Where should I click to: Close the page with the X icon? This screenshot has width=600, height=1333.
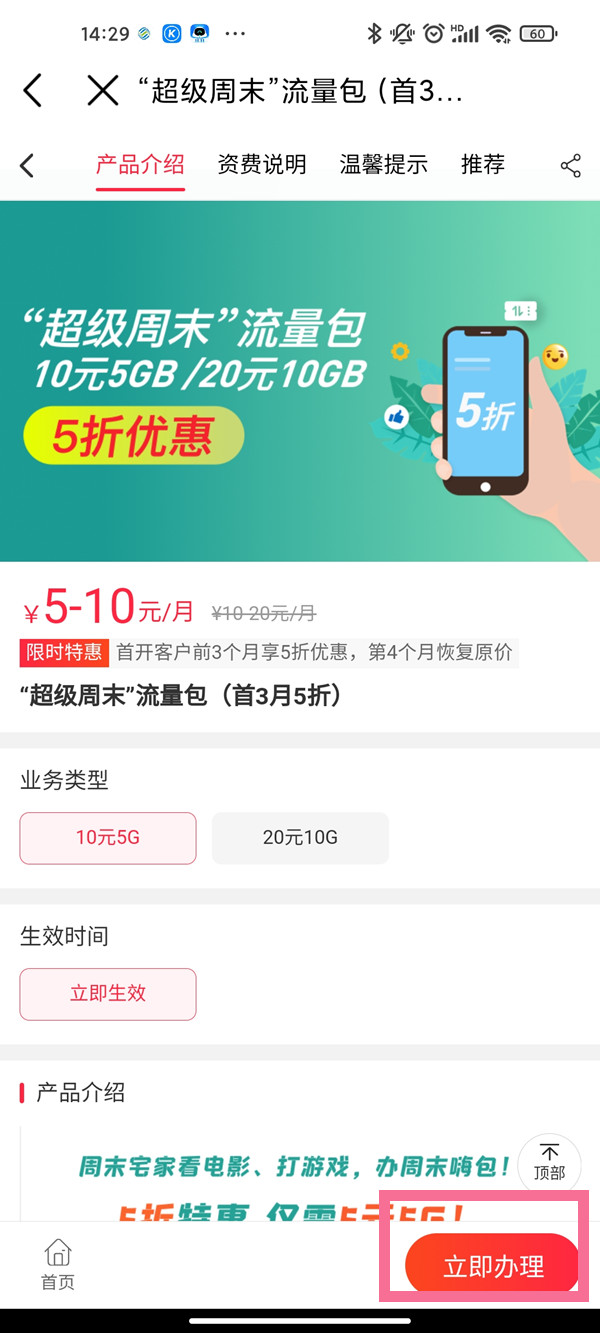(102, 91)
